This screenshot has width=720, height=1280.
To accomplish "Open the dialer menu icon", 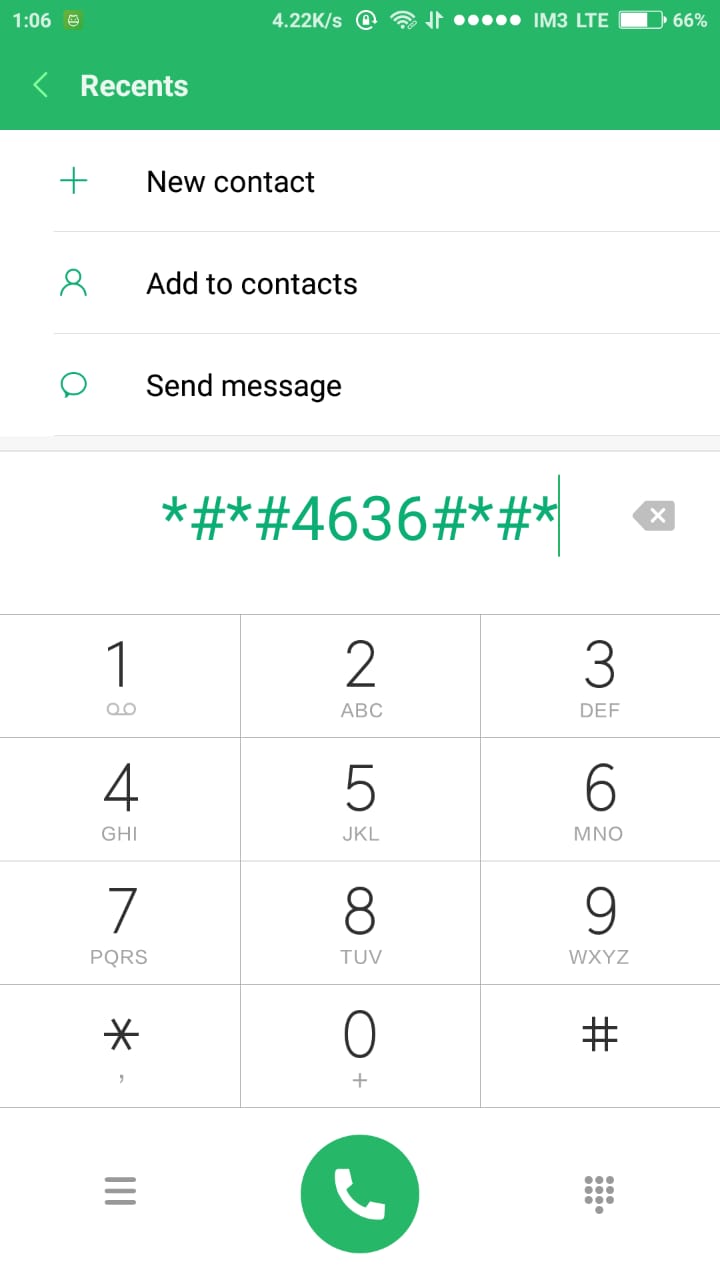I will [120, 1191].
